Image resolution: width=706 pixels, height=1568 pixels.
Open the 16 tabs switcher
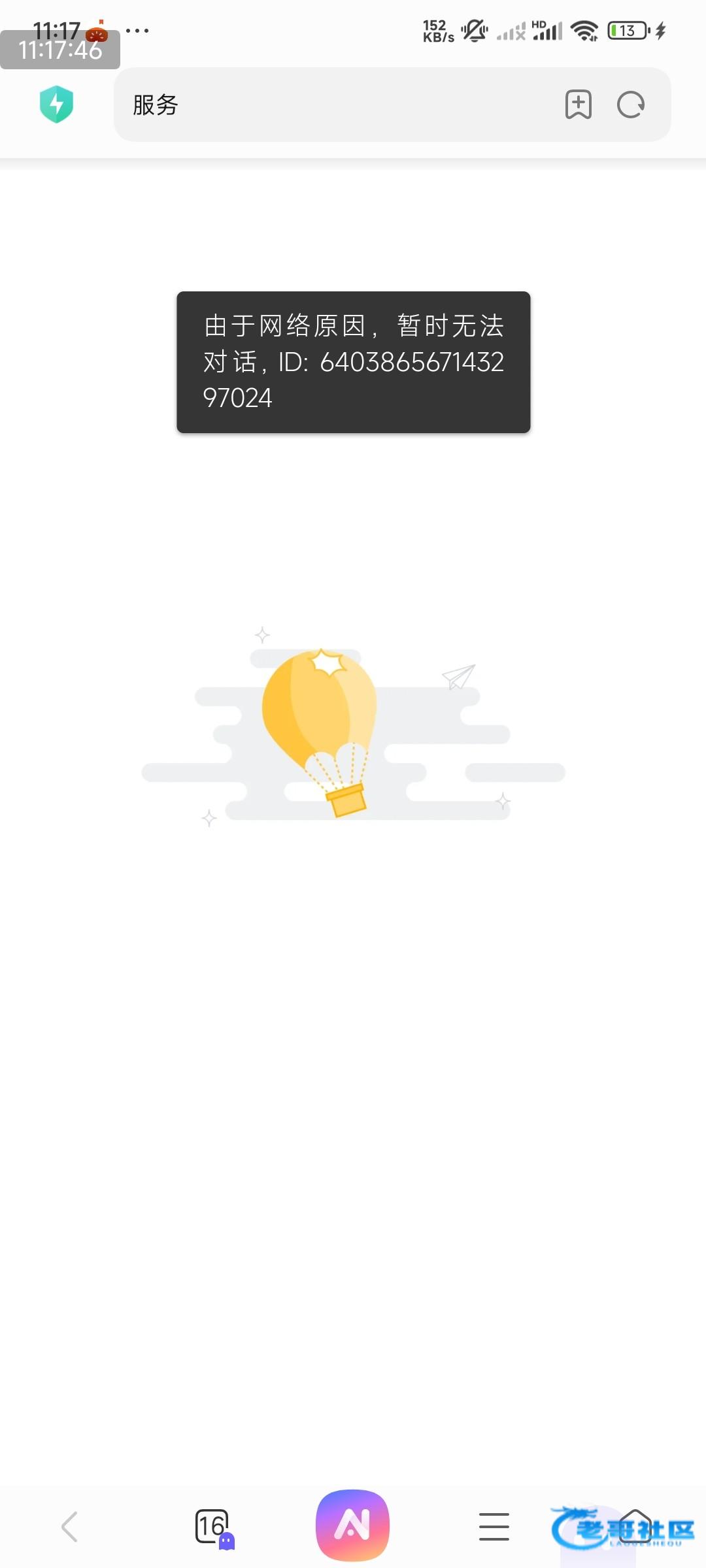pos(212,1527)
